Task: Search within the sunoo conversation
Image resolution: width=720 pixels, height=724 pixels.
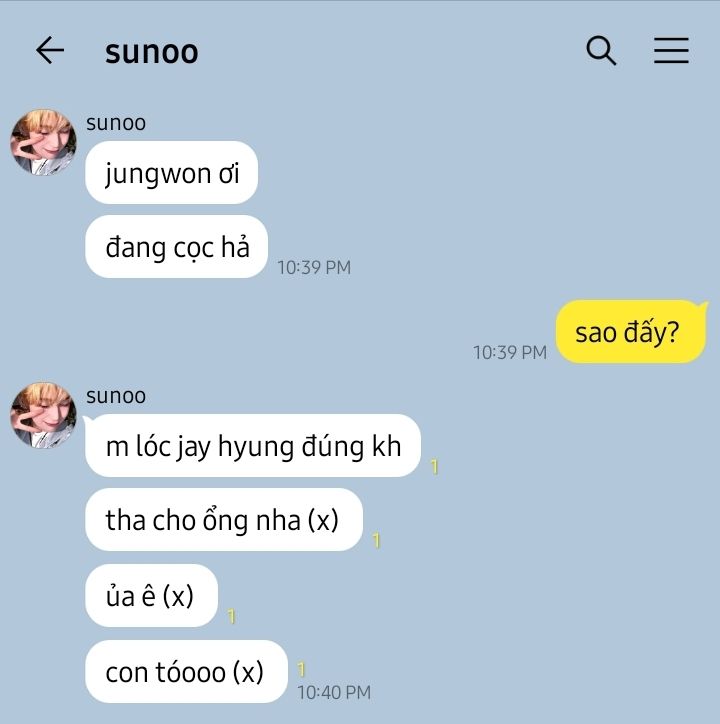Action: 601,51
